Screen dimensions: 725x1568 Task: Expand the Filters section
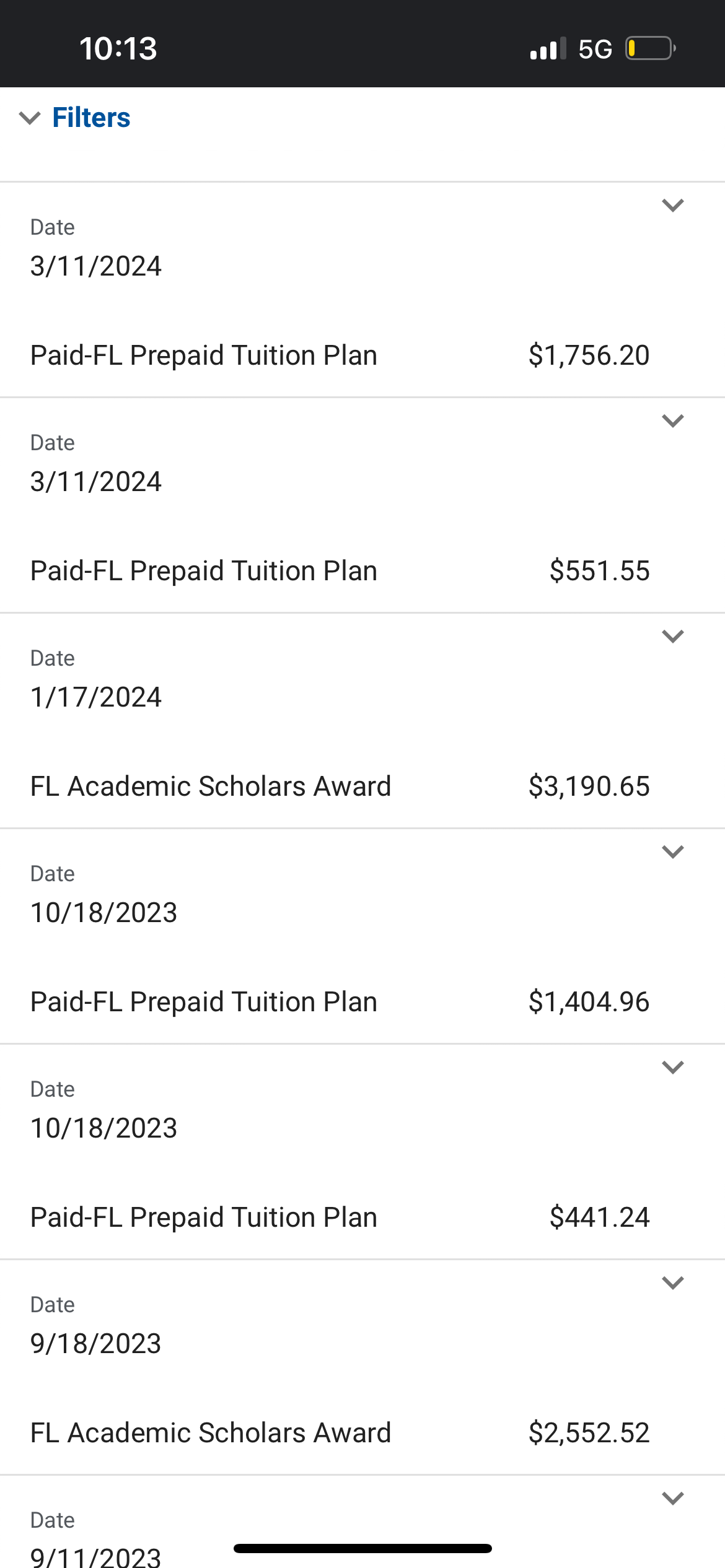(x=74, y=118)
